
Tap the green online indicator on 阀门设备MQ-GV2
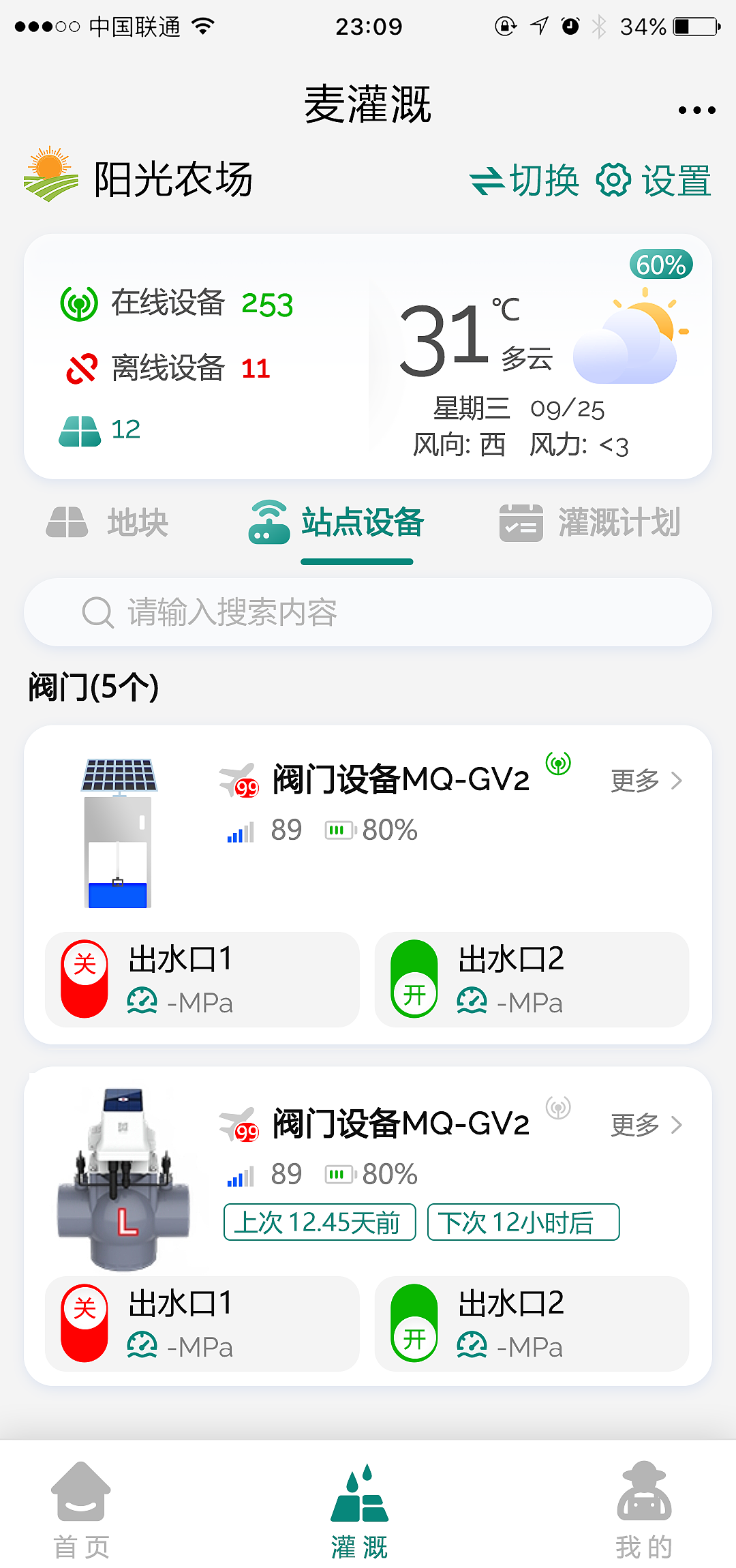click(559, 765)
